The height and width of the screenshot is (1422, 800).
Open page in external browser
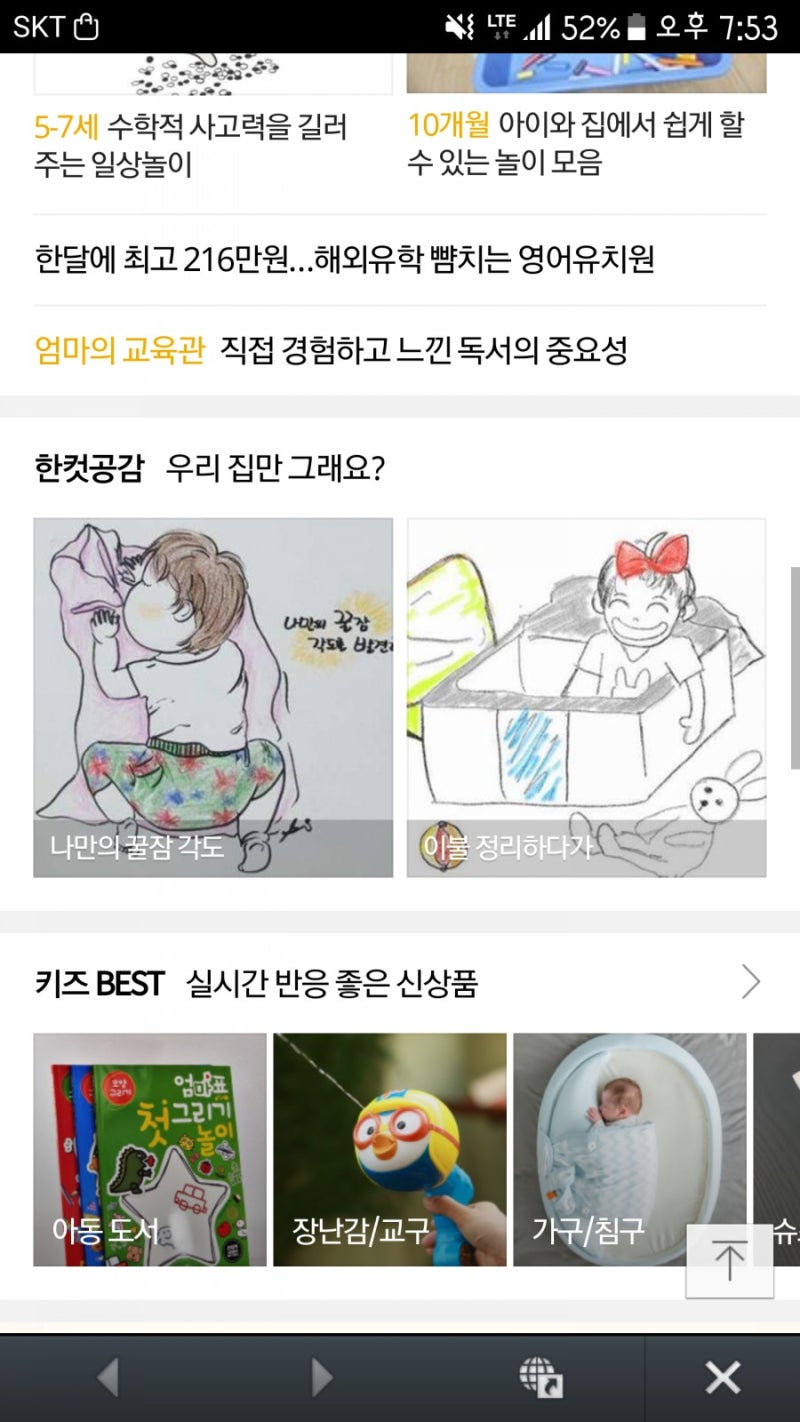tap(541, 1378)
